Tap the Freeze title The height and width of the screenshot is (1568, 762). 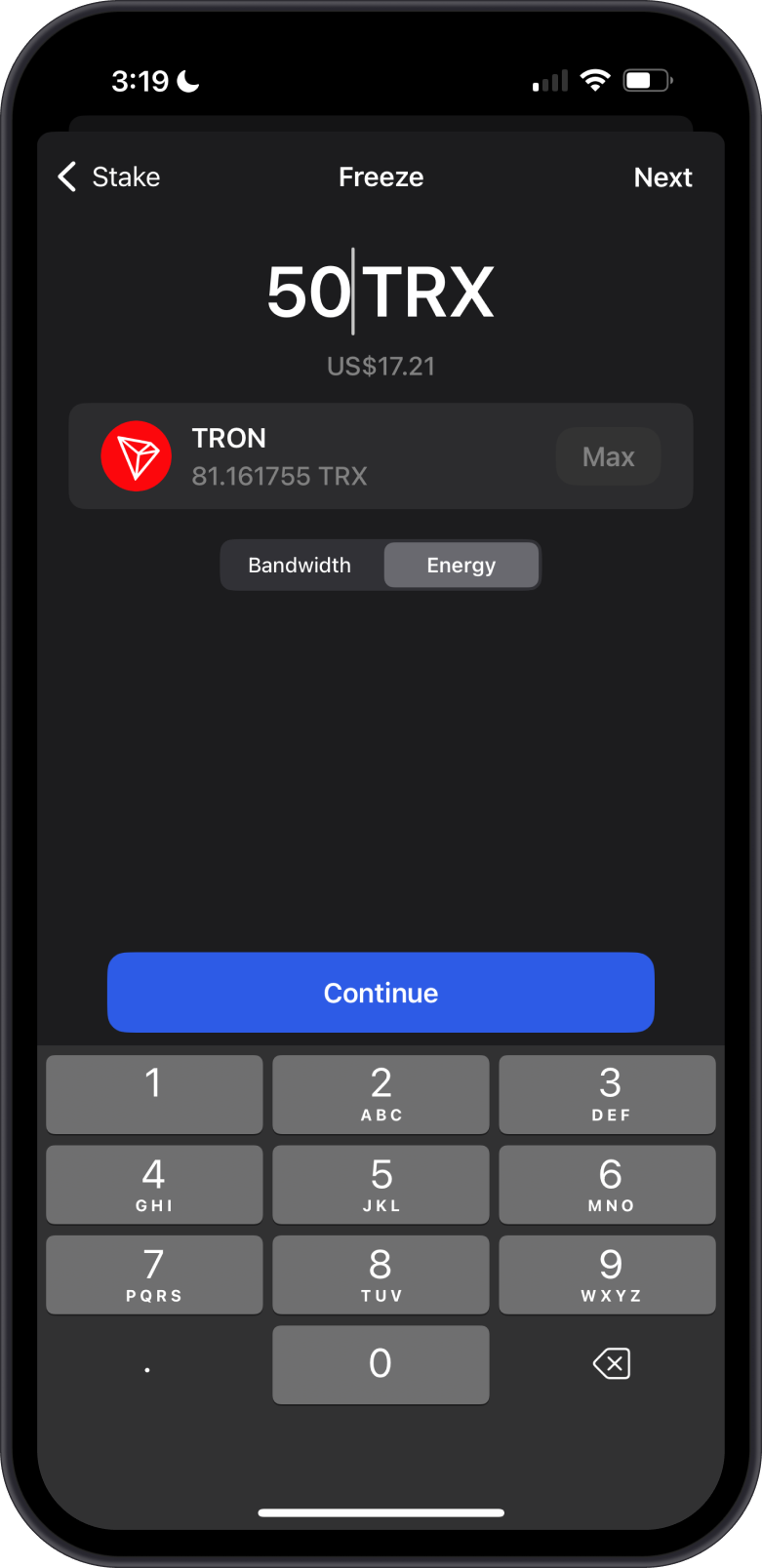click(381, 176)
